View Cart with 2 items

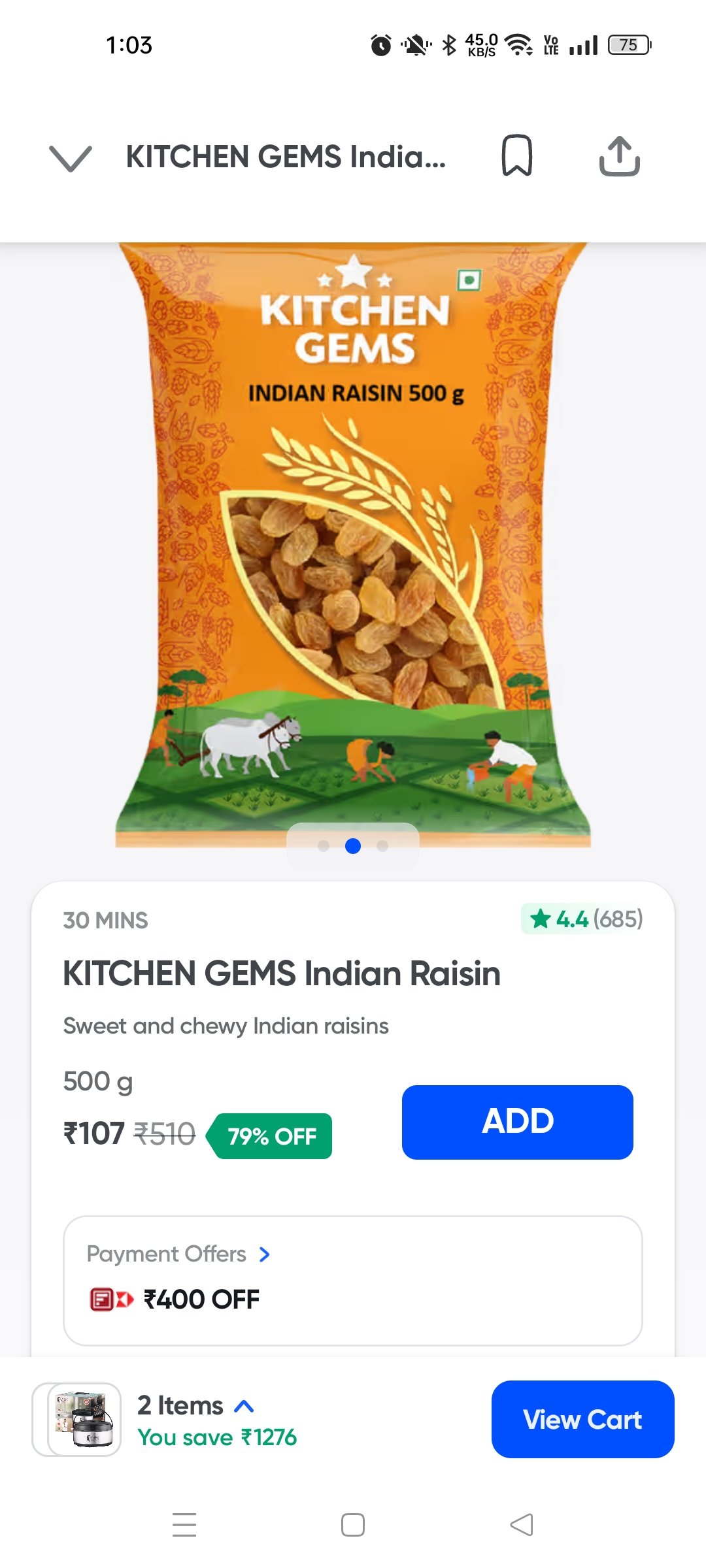pyautogui.click(x=582, y=1419)
